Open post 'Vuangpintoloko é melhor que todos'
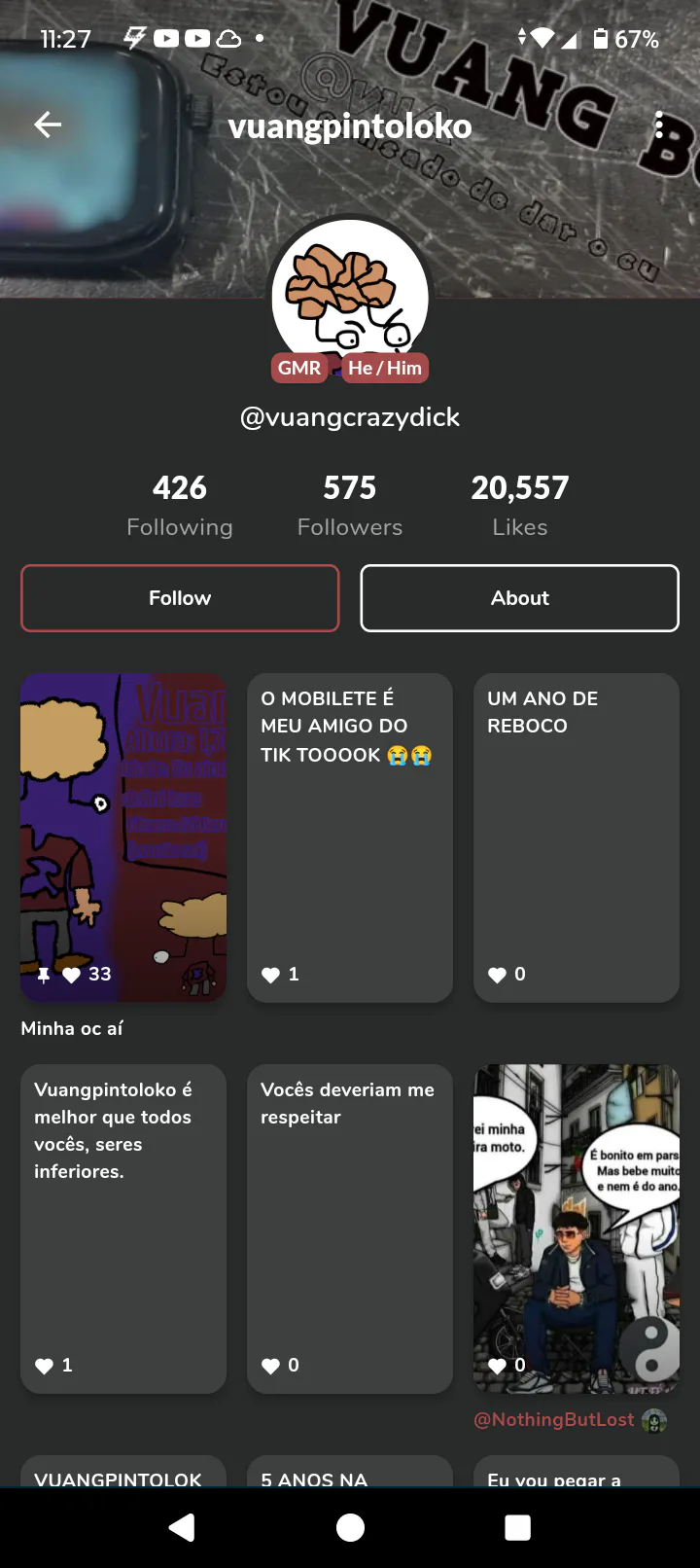 pos(123,1228)
